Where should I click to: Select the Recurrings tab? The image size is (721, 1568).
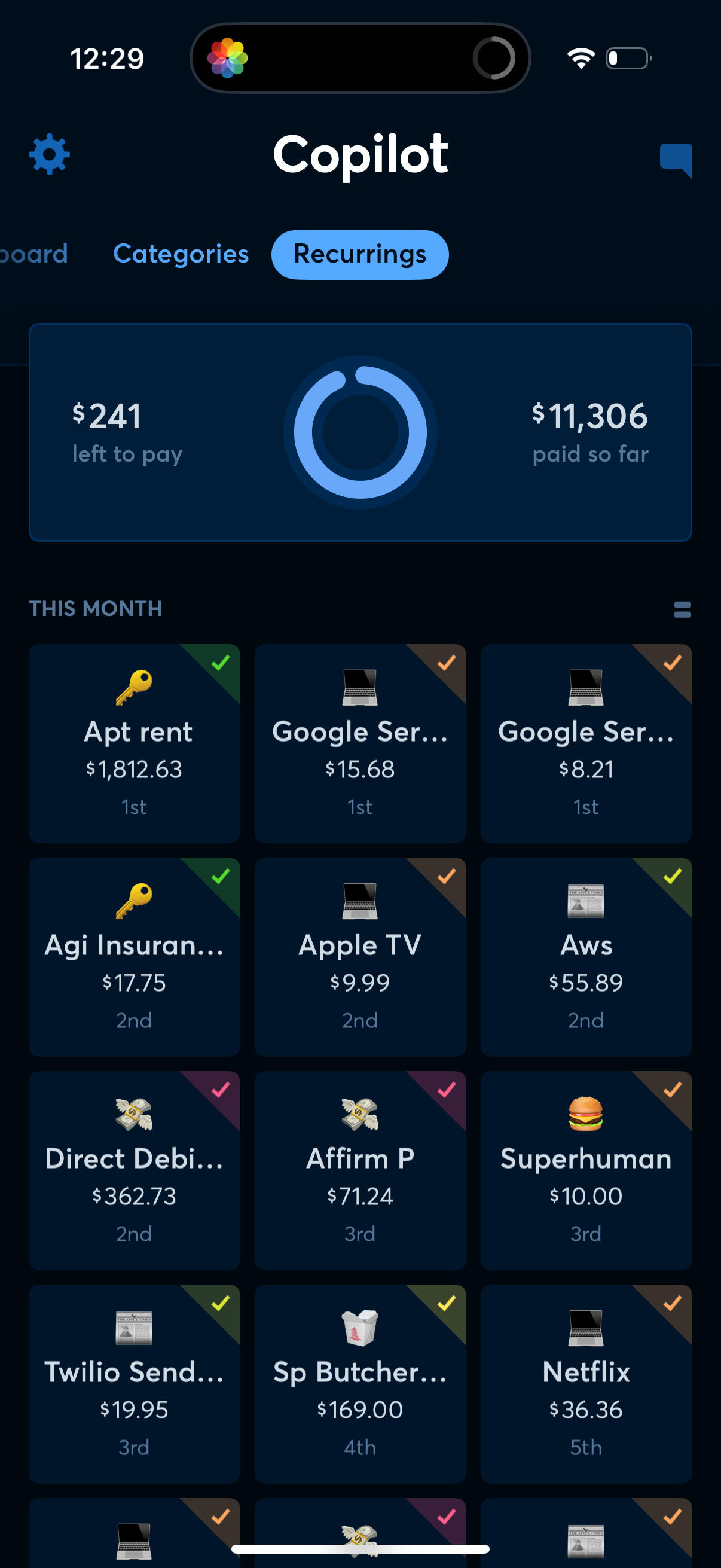[x=359, y=254]
